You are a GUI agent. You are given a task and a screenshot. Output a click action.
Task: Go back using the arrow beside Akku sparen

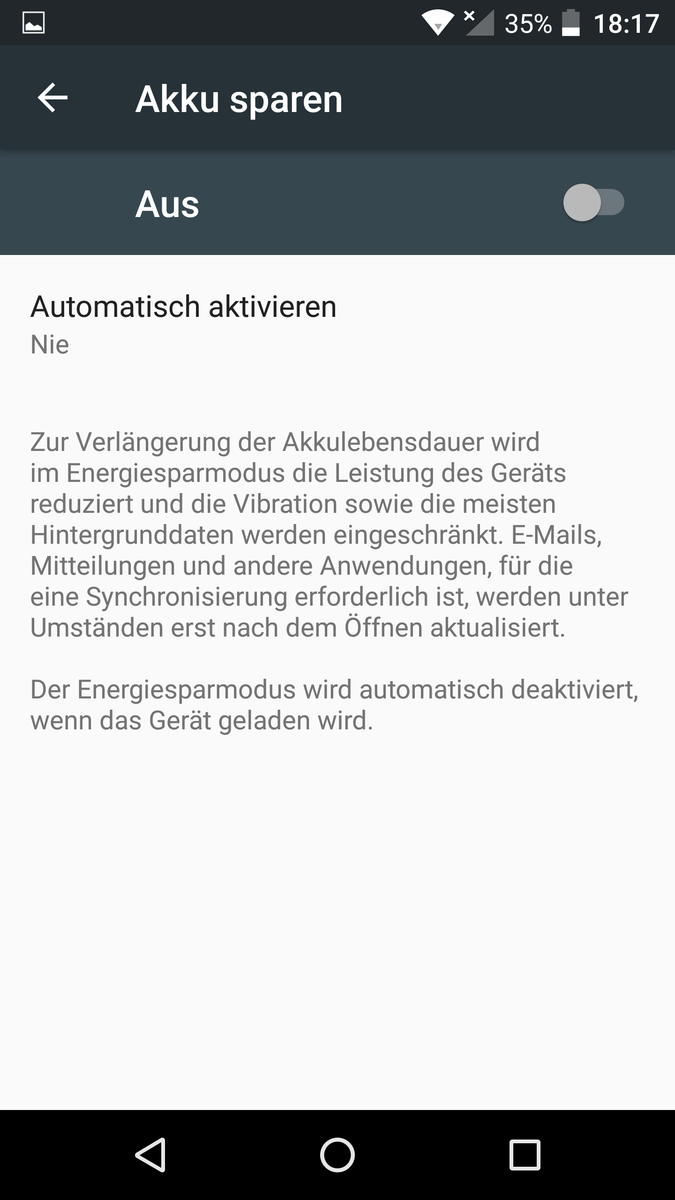(52, 98)
